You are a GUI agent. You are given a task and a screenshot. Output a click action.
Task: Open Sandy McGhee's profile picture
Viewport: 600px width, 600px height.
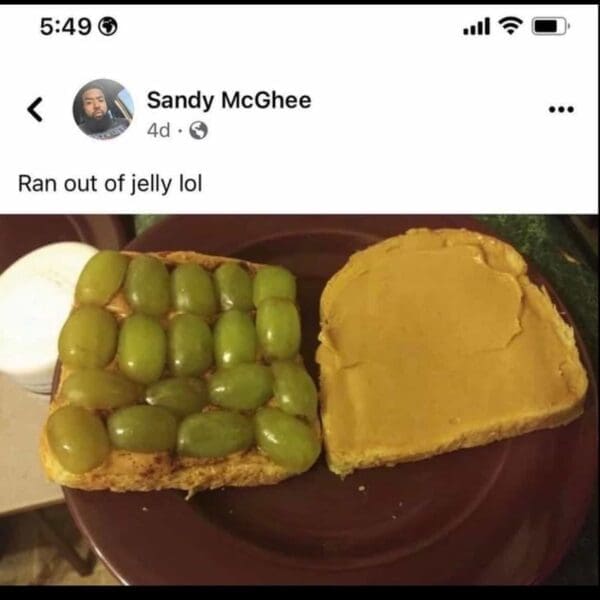coord(102,109)
